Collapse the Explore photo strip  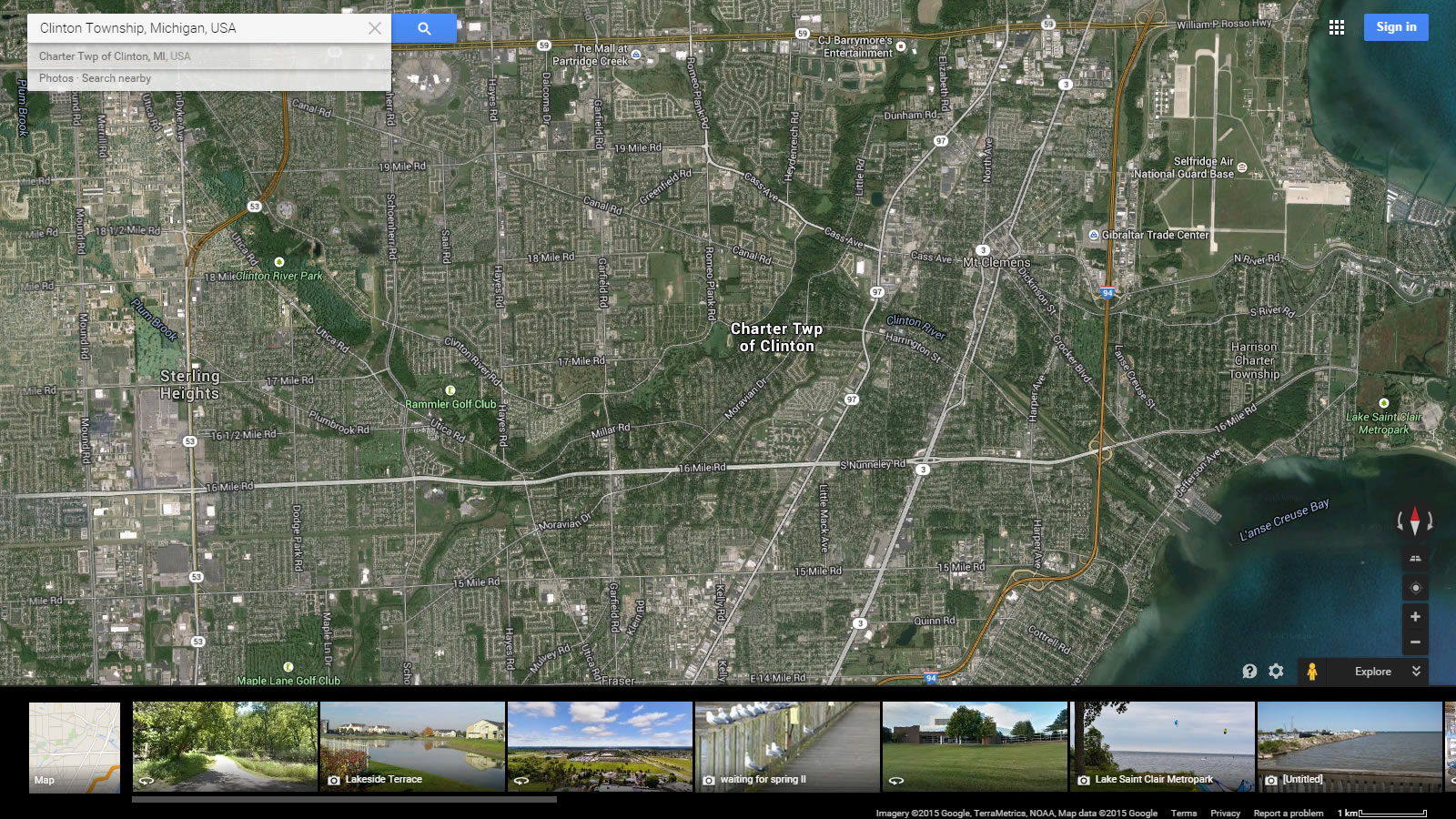pos(1416,672)
